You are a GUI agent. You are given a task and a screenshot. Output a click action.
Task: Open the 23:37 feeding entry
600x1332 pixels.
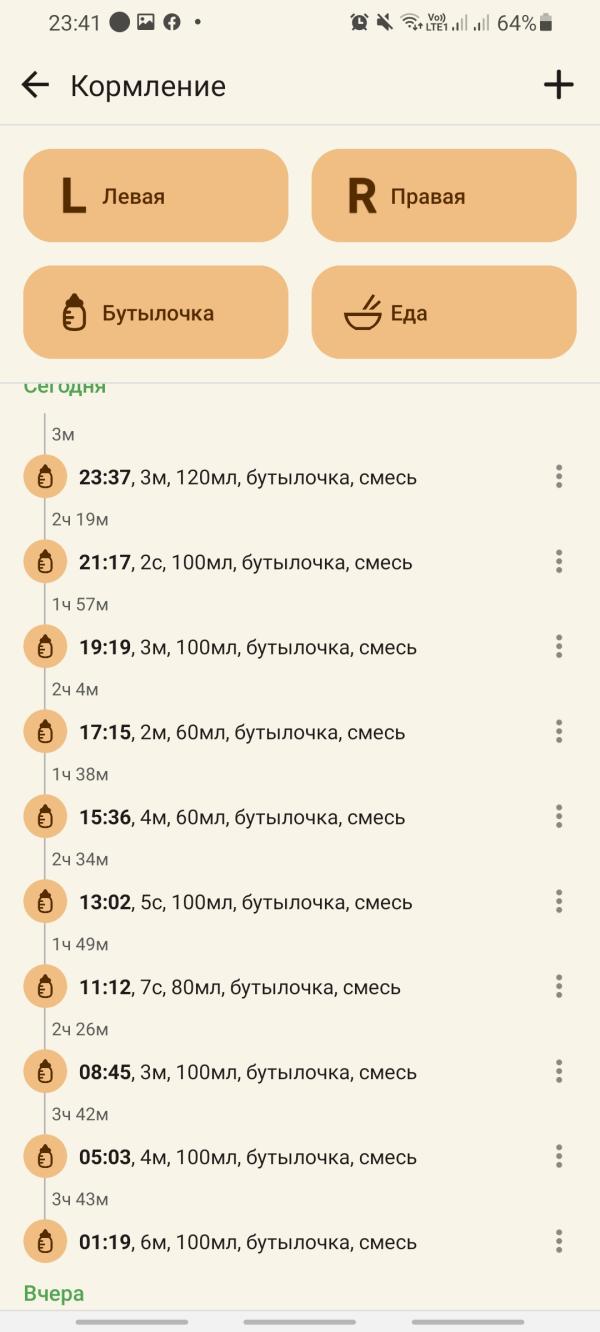coord(248,478)
